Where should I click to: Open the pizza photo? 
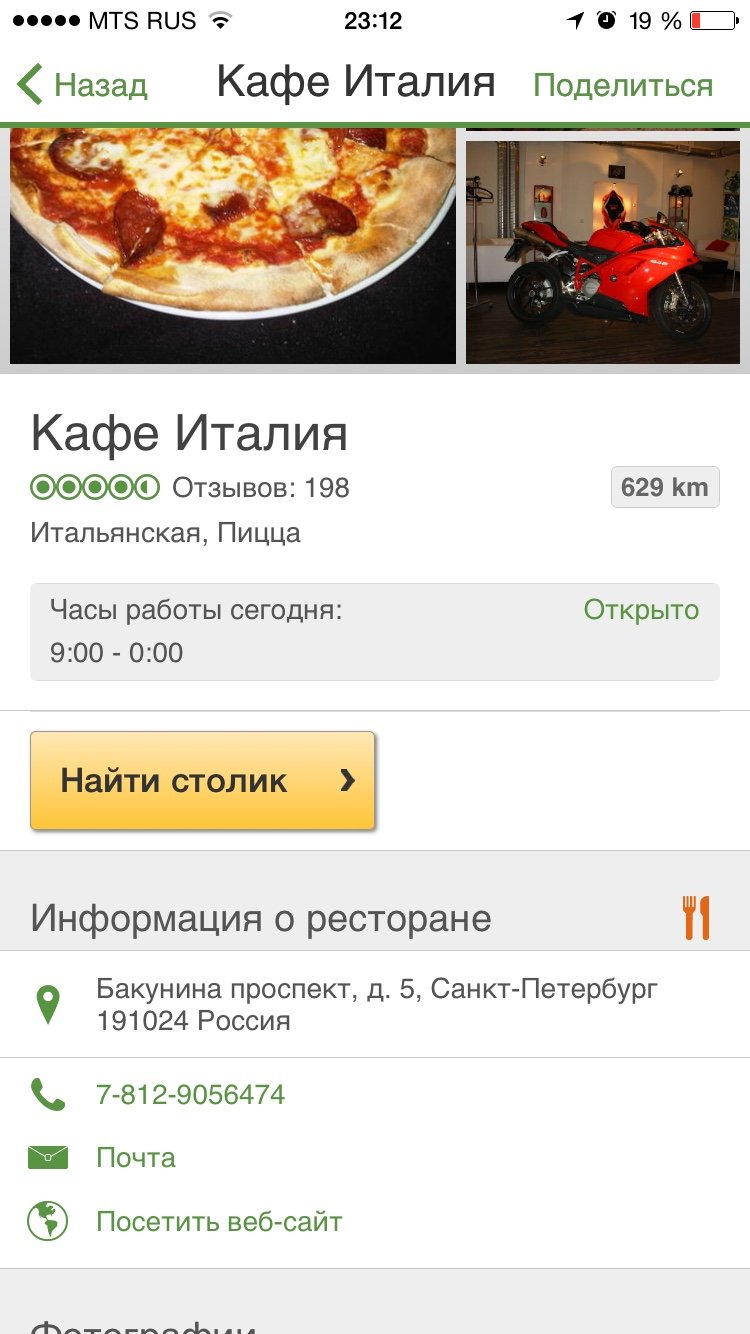233,245
